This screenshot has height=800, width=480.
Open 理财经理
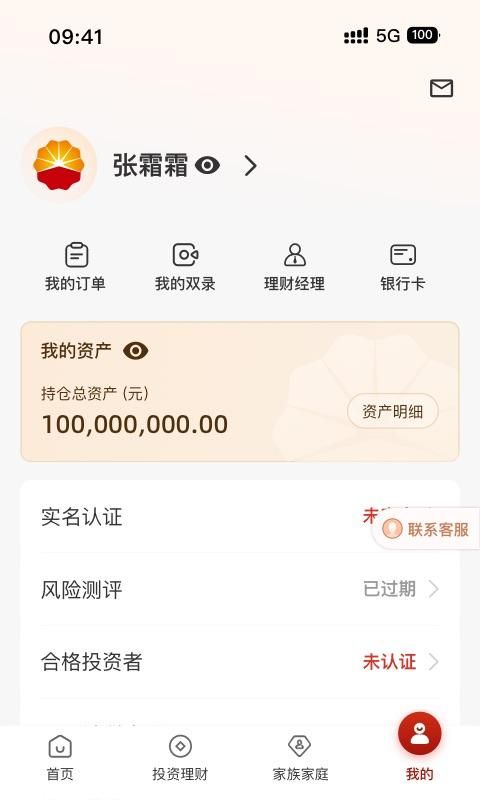point(294,267)
